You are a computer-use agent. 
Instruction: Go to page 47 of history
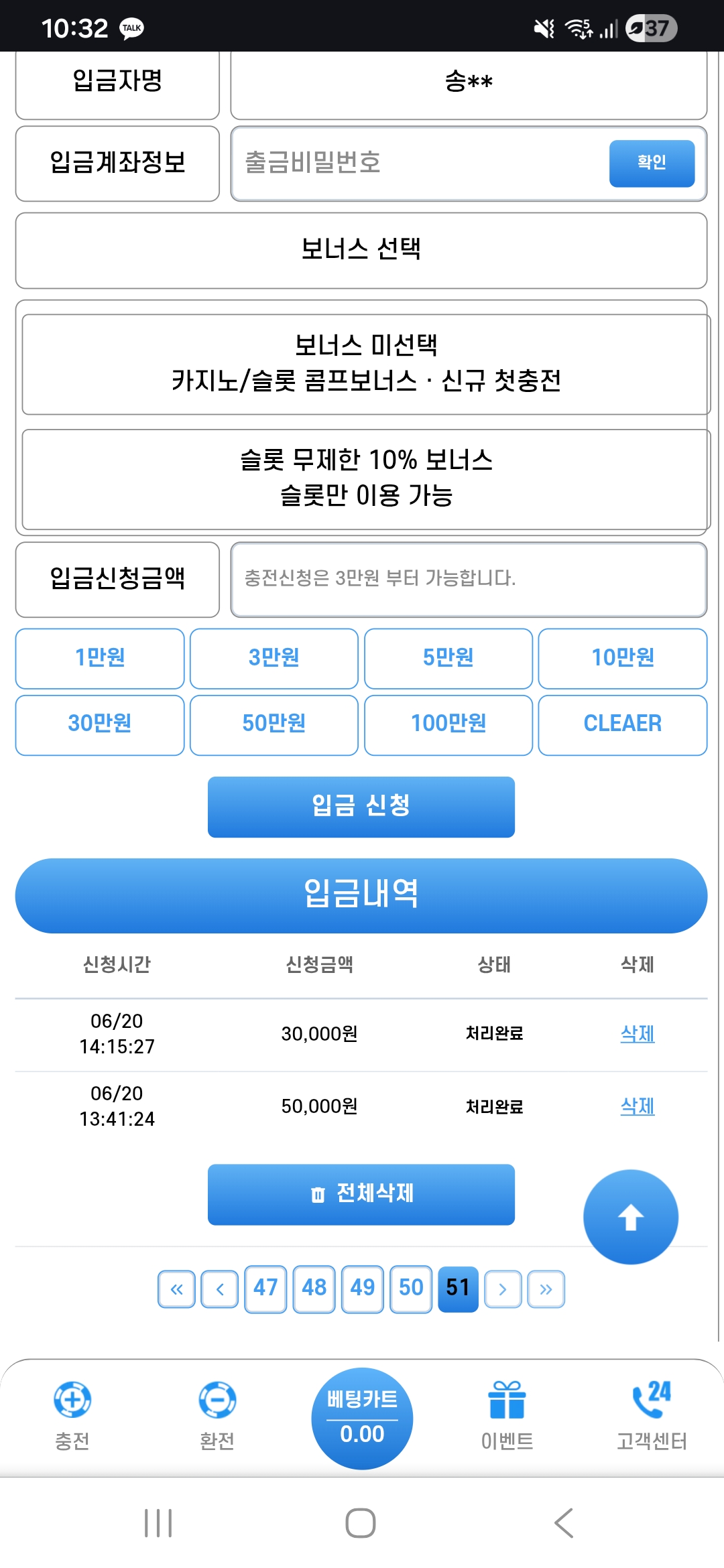pos(265,1288)
